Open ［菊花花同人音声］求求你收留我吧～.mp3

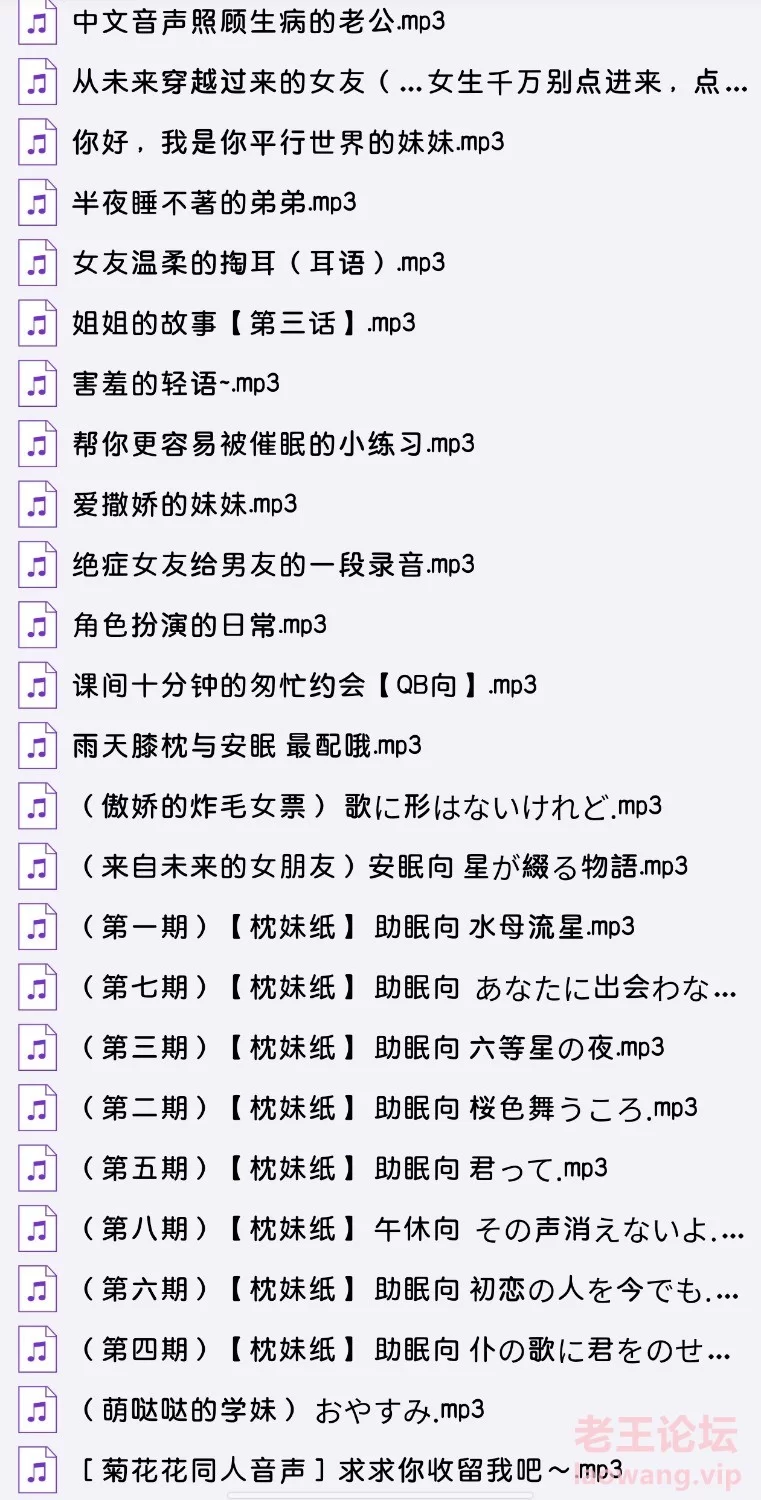click(380, 1470)
